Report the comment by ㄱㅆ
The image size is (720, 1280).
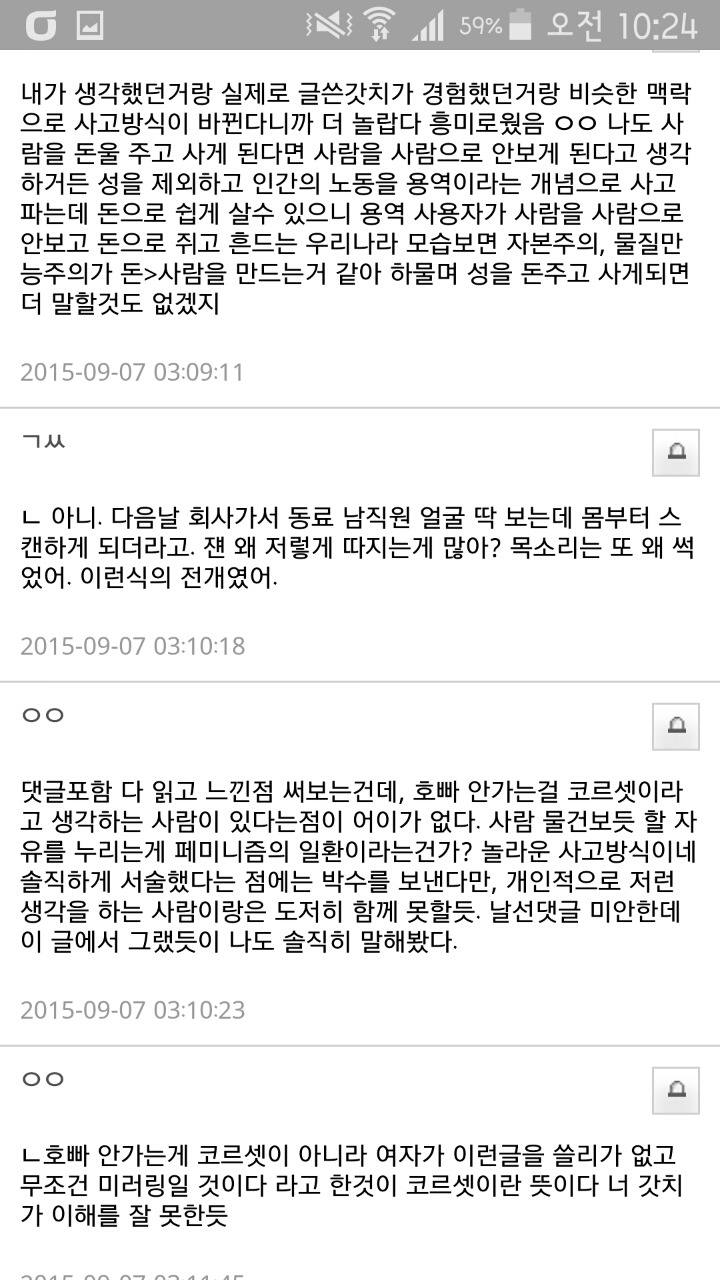point(676,452)
